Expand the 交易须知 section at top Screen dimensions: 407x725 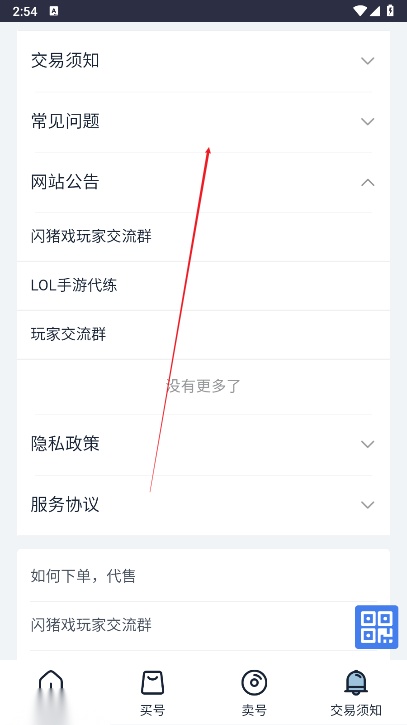point(204,61)
